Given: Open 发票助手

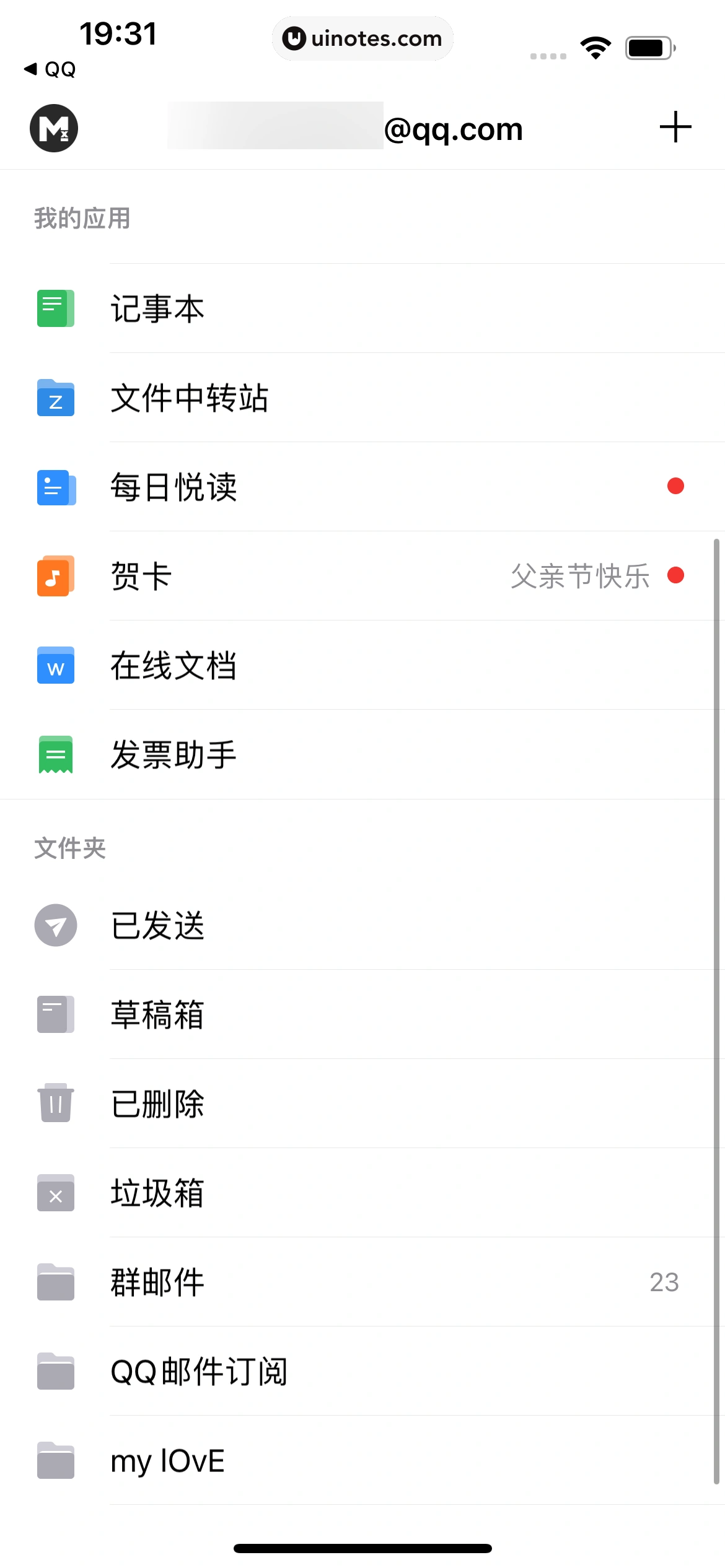Looking at the screenshot, I should [x=174, y=755].
